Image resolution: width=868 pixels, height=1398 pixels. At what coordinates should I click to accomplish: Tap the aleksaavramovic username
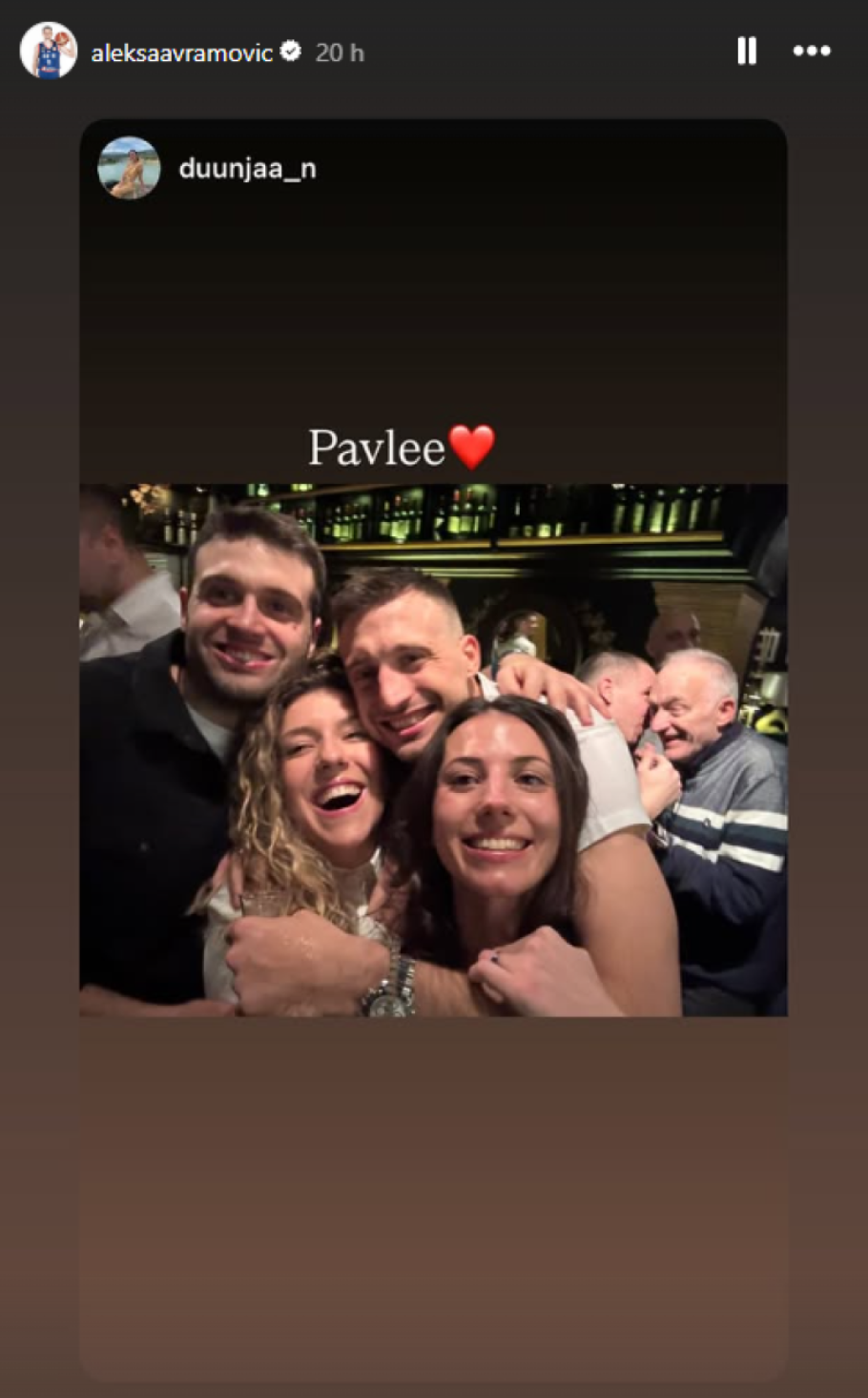click(182, 52)
